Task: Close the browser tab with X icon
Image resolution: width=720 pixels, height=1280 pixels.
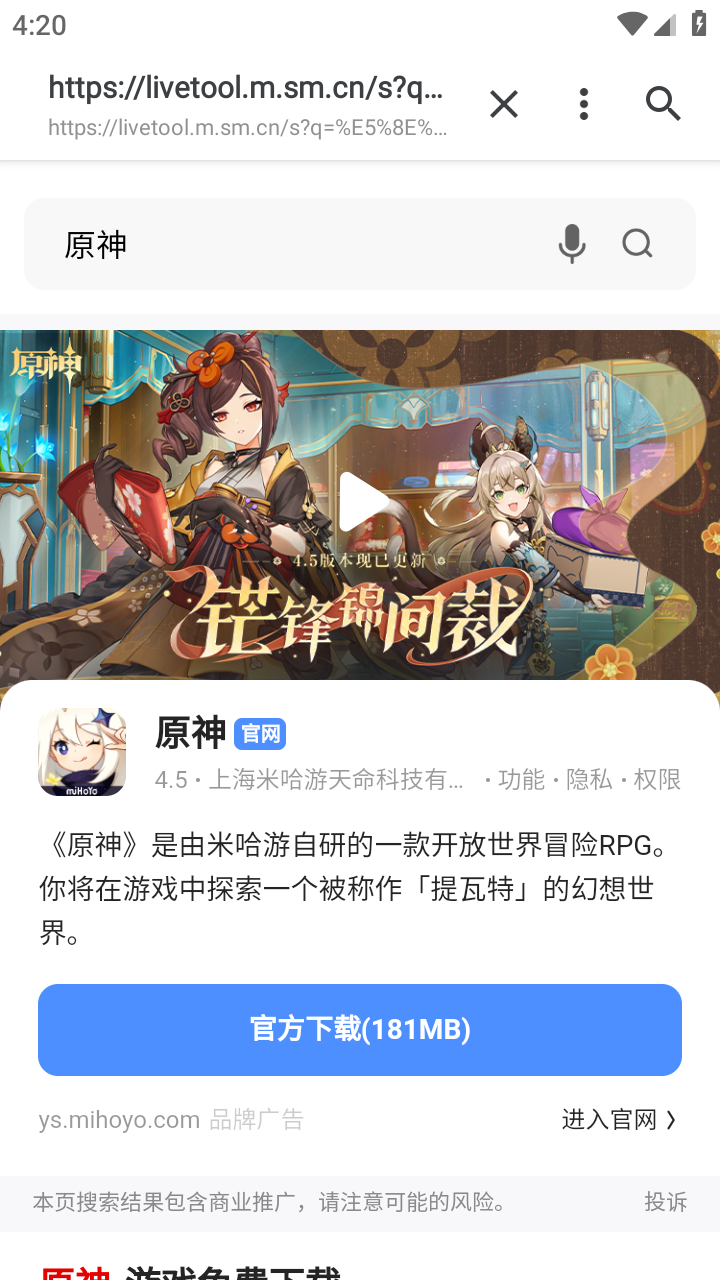Action: pos(504,104)
